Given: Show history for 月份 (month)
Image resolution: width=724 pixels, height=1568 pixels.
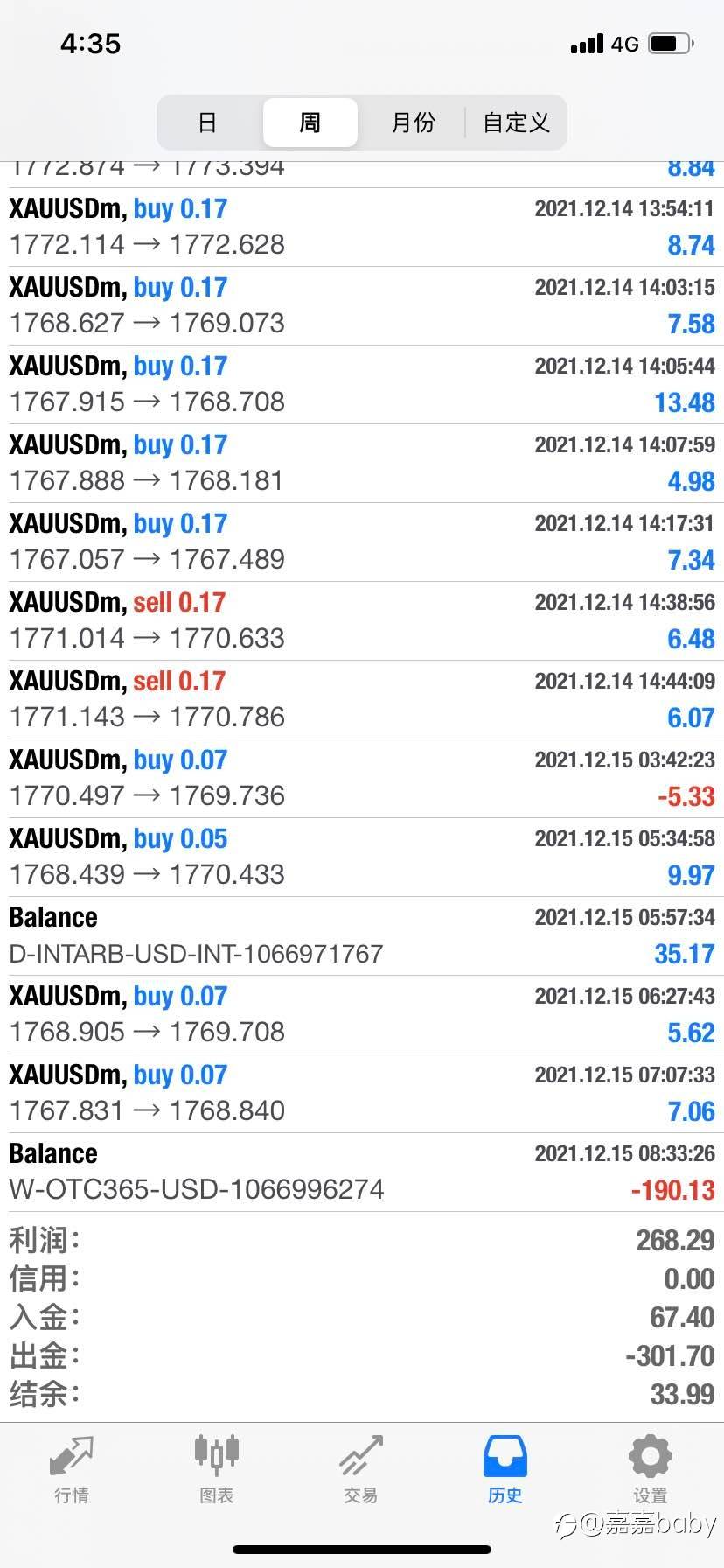Looking at the screenshot, I should (x=413, y=122).
